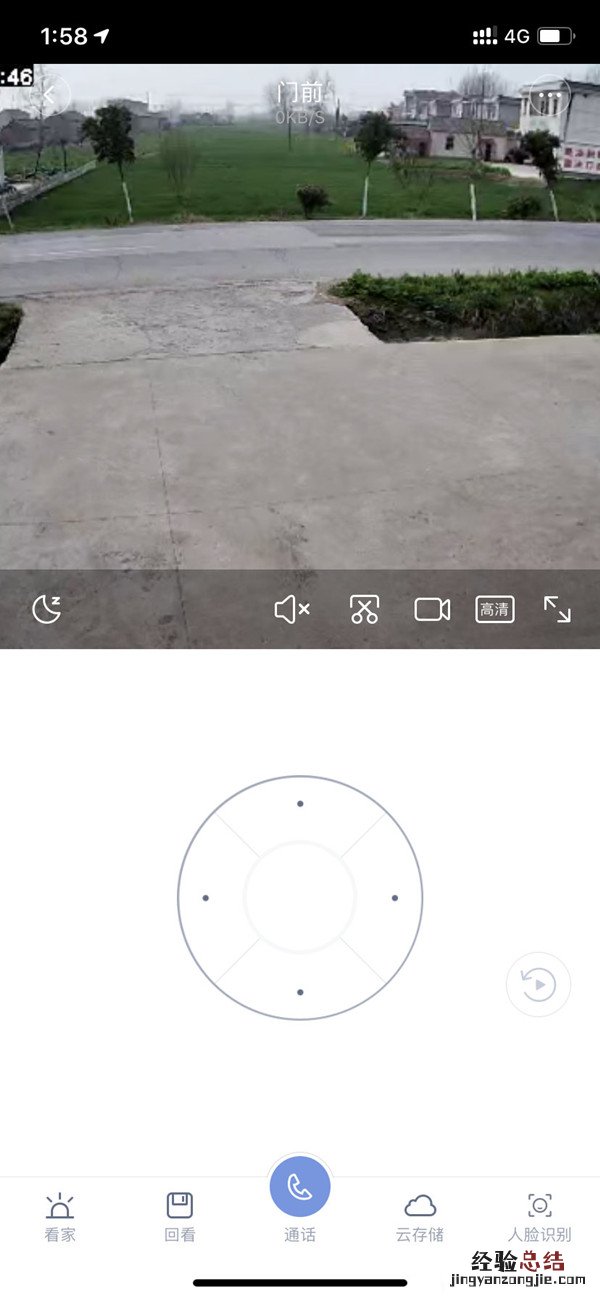This screenshot has height=1298, width=600.
Task: Tilt the camera down
Action: coord(300,992)
